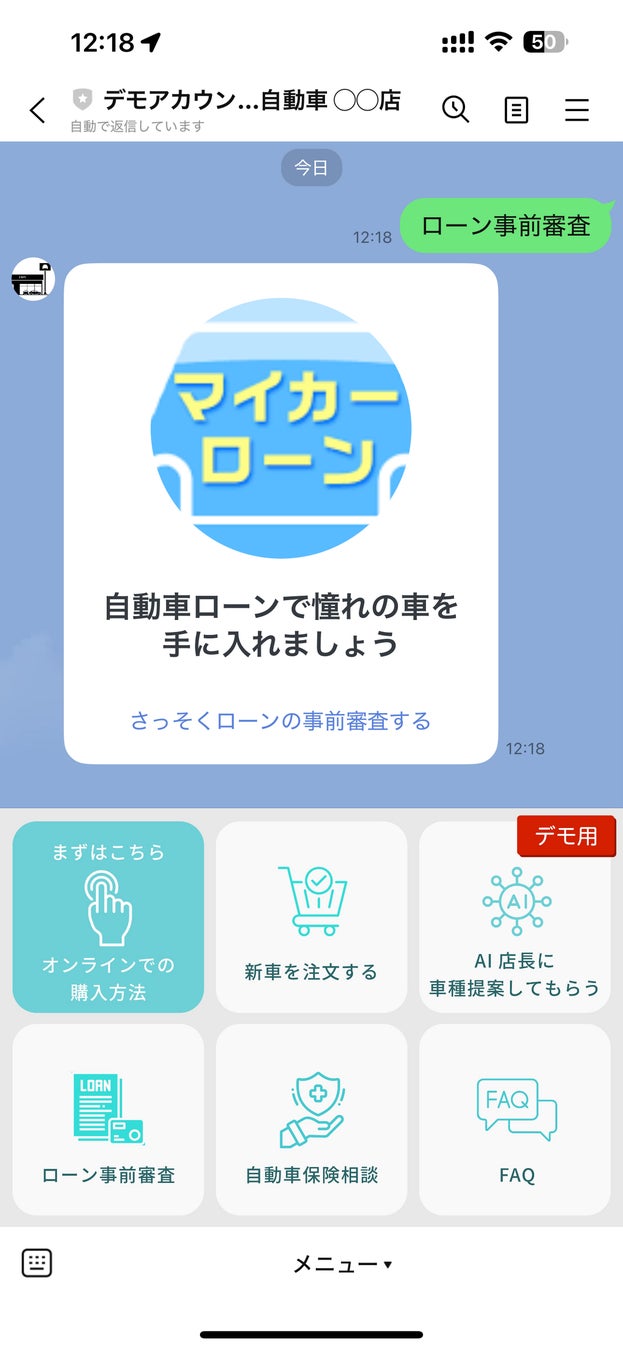Switch to keyboard input
This screenshot has width=623, height=1350.
coord(37,1263)
